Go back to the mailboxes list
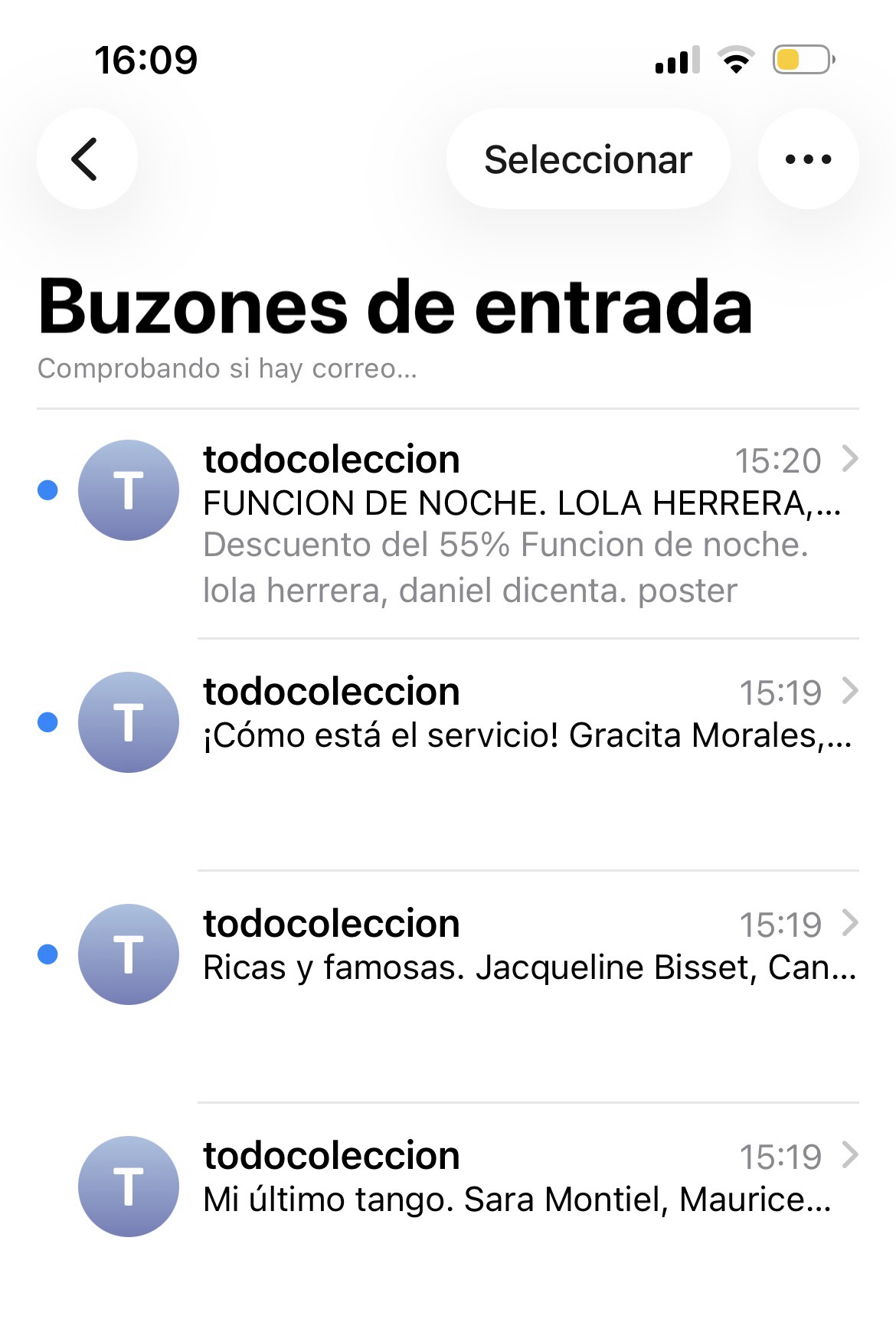896x1329 pixels. click(87, 159)
